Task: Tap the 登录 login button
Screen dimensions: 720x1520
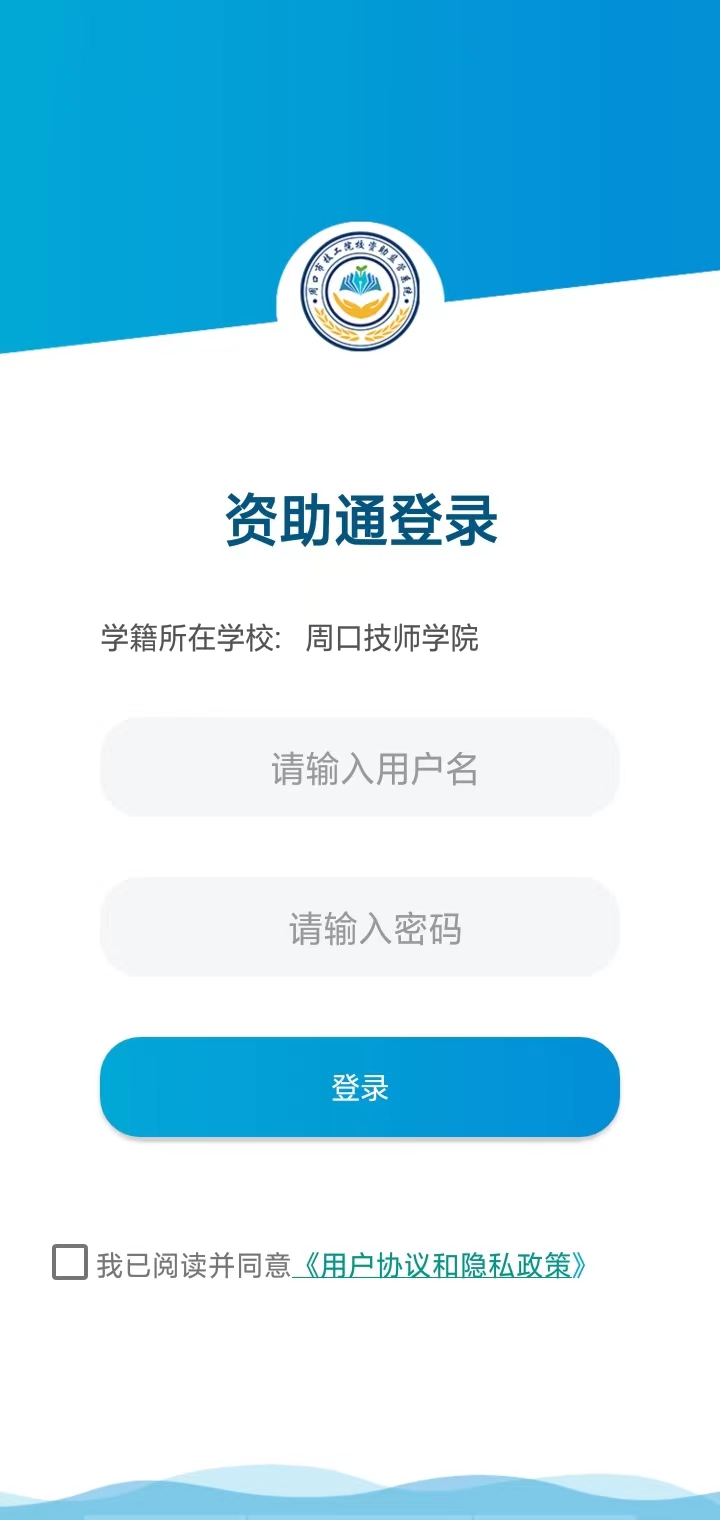Action: click(x=360, y=1087)
